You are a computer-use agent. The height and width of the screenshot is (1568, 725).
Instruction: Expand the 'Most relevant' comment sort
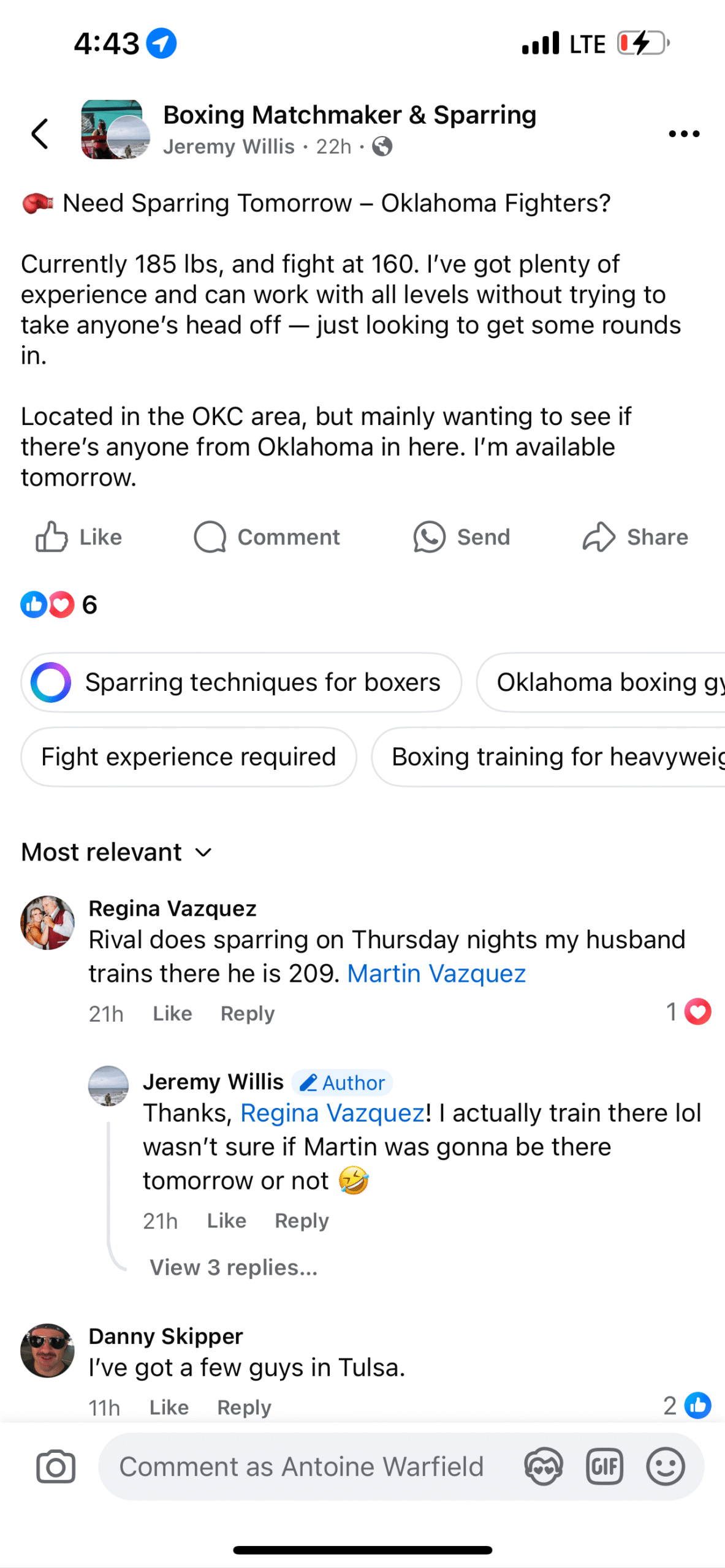(x=116, y=852)
